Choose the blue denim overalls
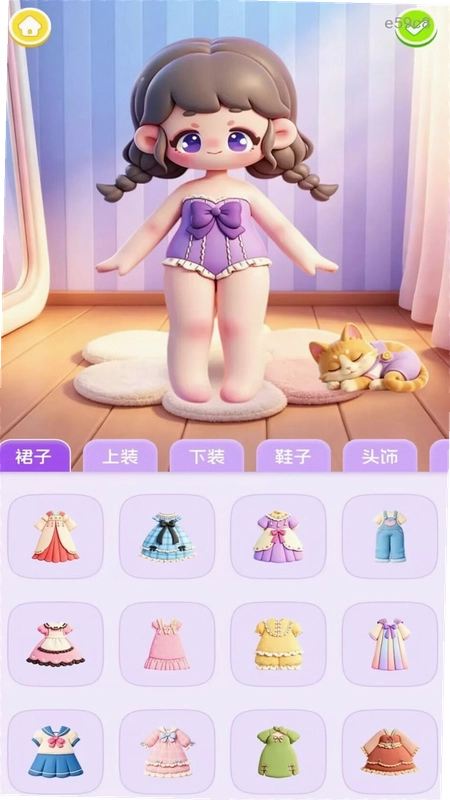The width and height of the screenshot is (450, 800). tap(390, 536)
